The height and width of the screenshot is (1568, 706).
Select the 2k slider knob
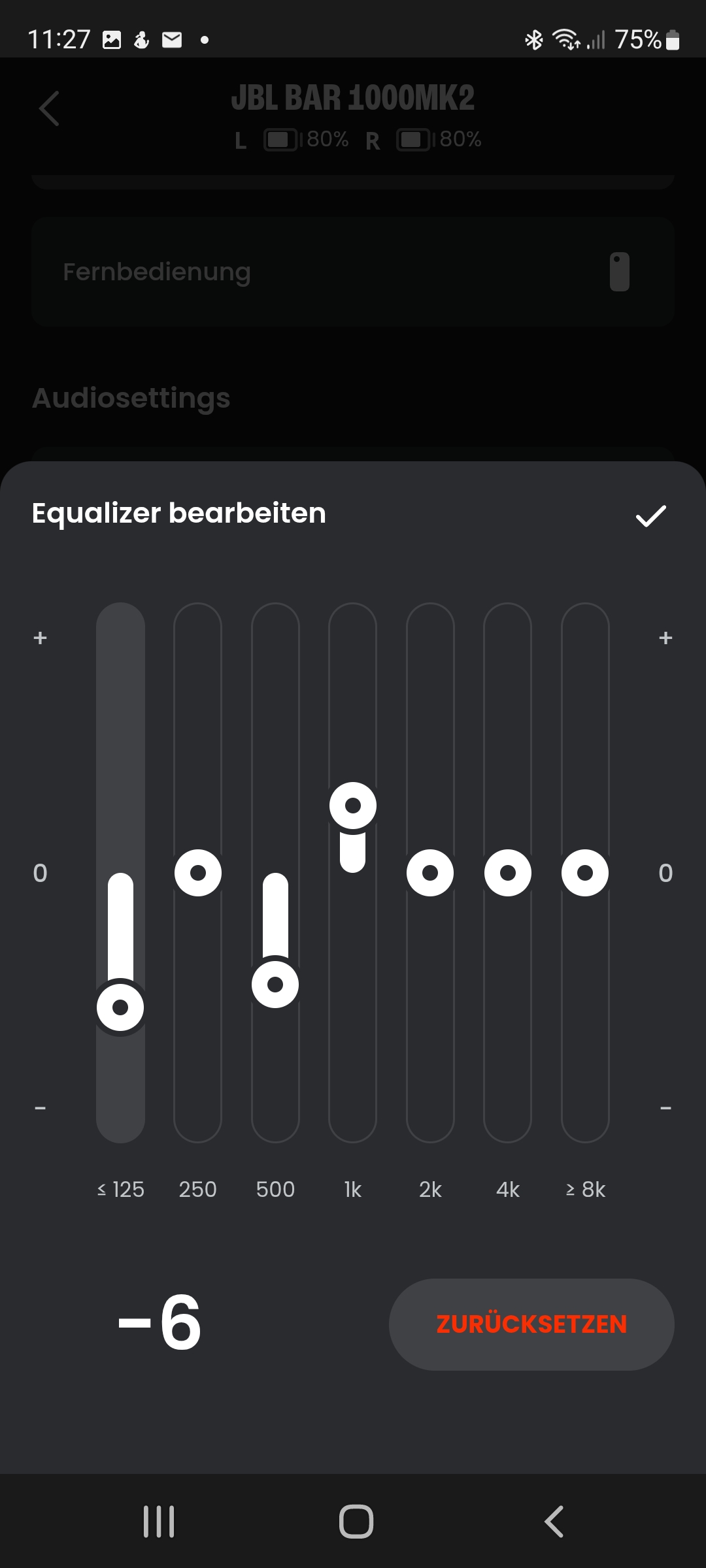(430, 873)
